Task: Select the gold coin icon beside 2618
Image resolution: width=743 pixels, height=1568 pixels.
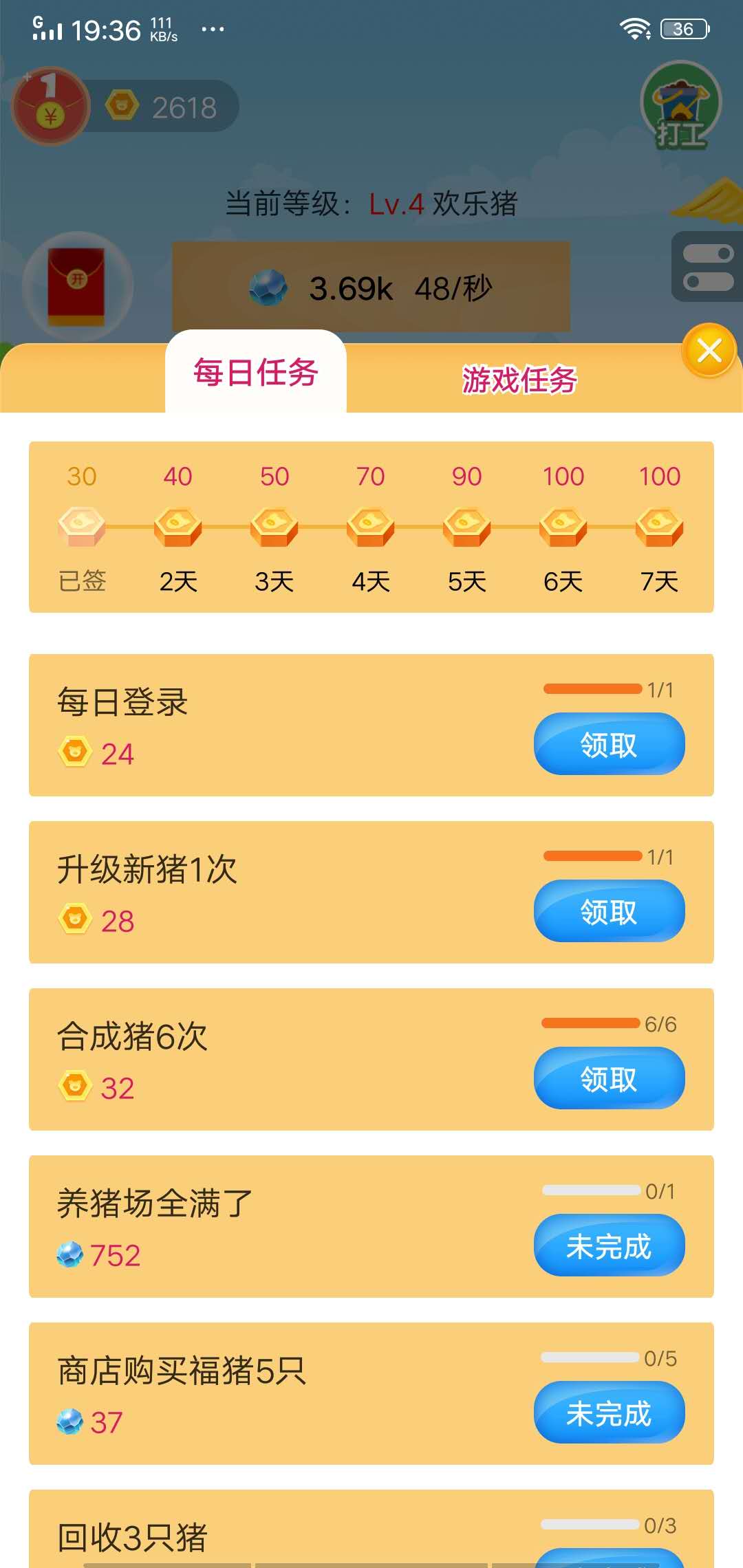Action: [121, 105]
